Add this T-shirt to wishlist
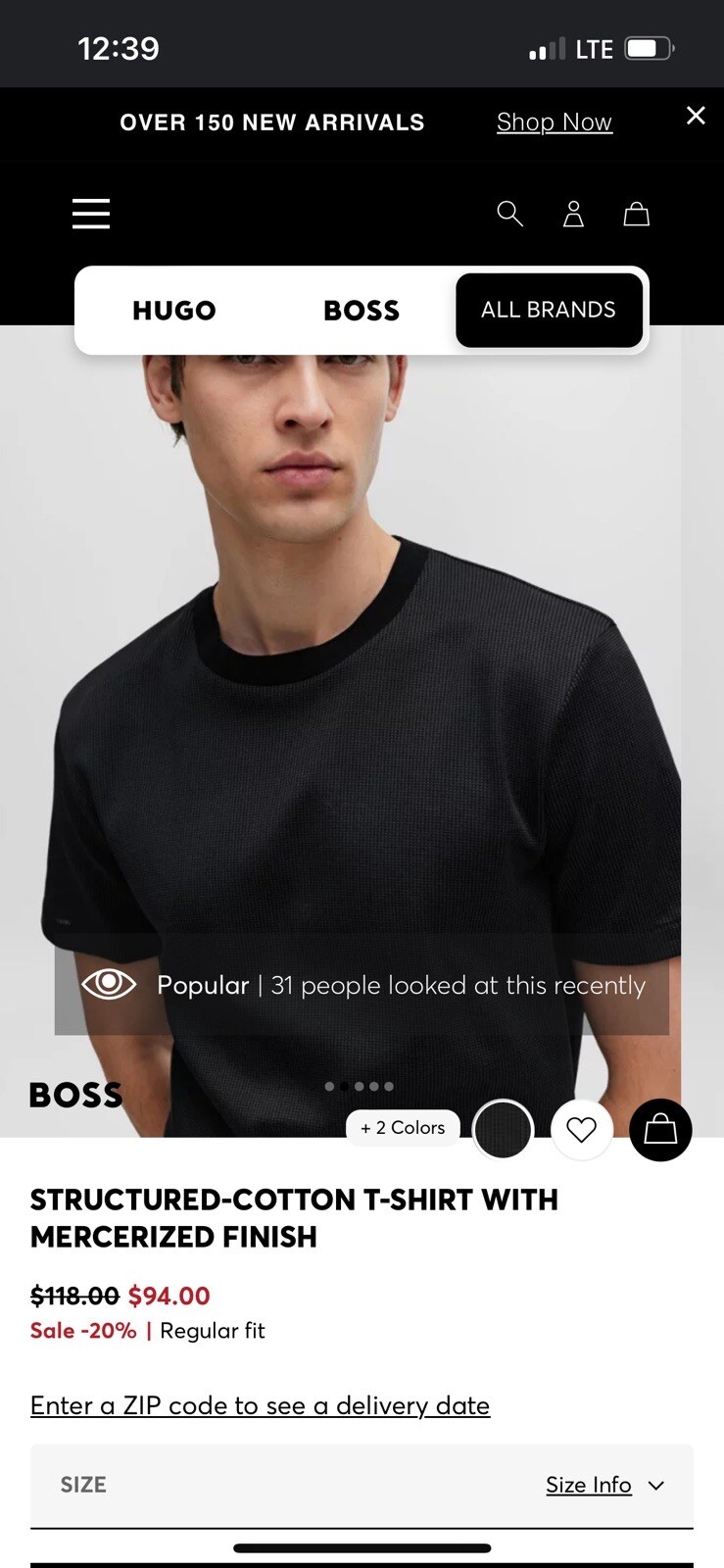This screenshot has width=724, height=1568. coord(582,1130)
